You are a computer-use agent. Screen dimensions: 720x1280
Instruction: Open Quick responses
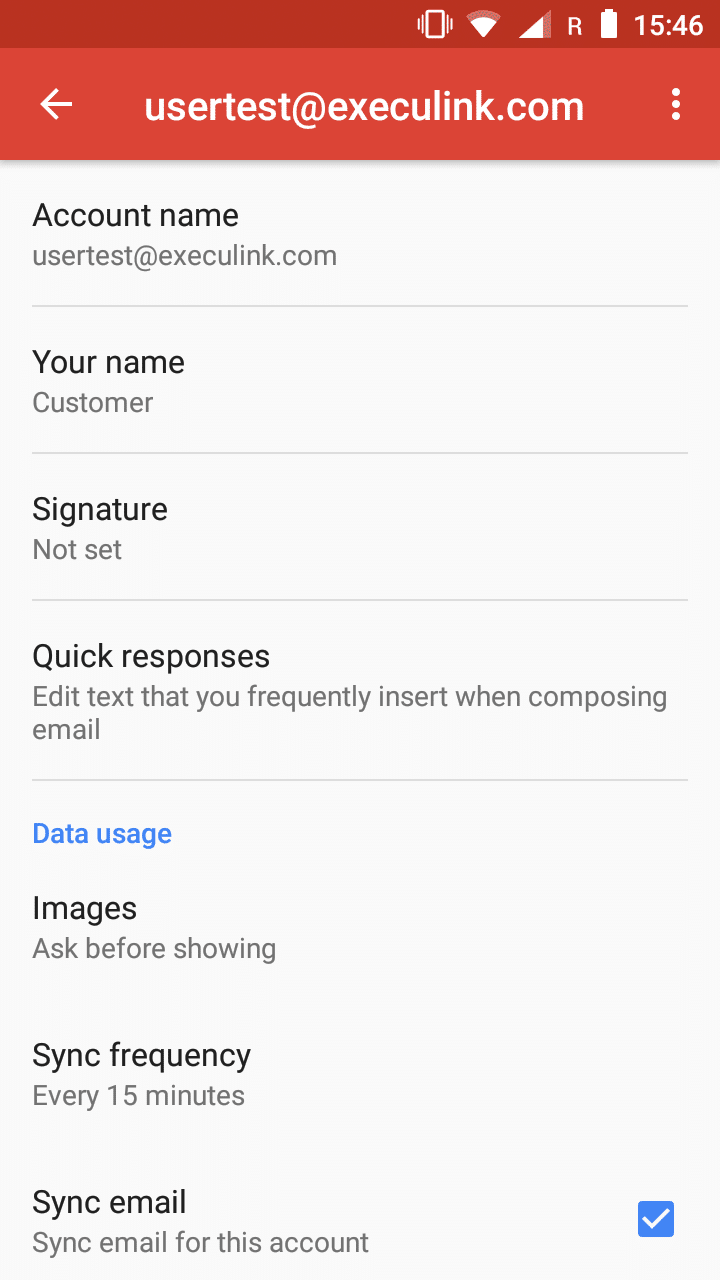pyautogui.click(x=360, y=691)
